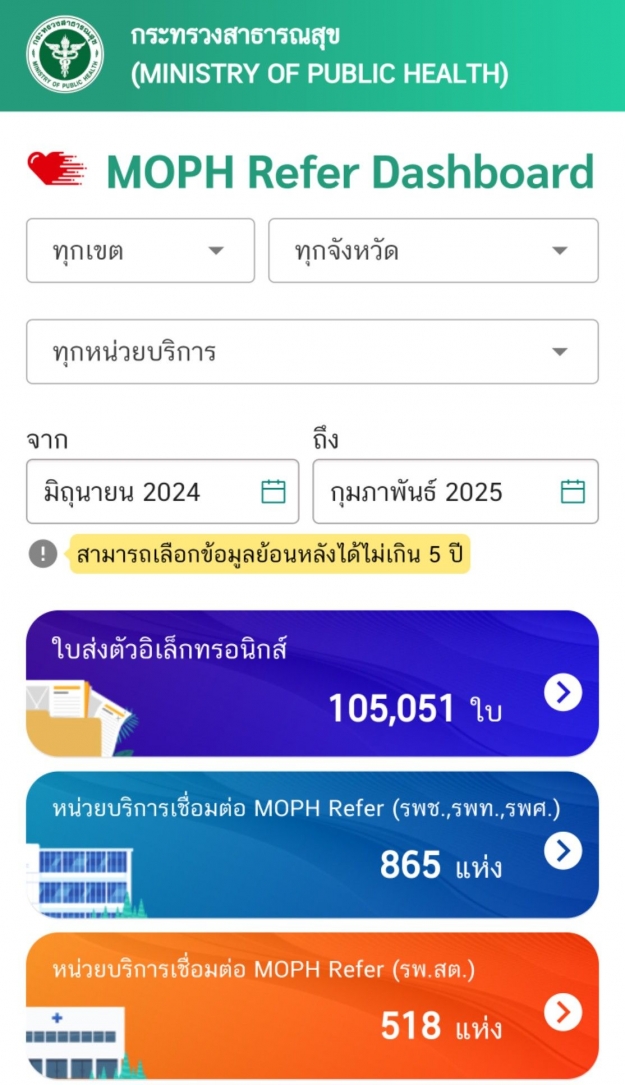Open the 865 แห่ง connected hospitals card
This screenshot has width=625, height=1085.
312,845
